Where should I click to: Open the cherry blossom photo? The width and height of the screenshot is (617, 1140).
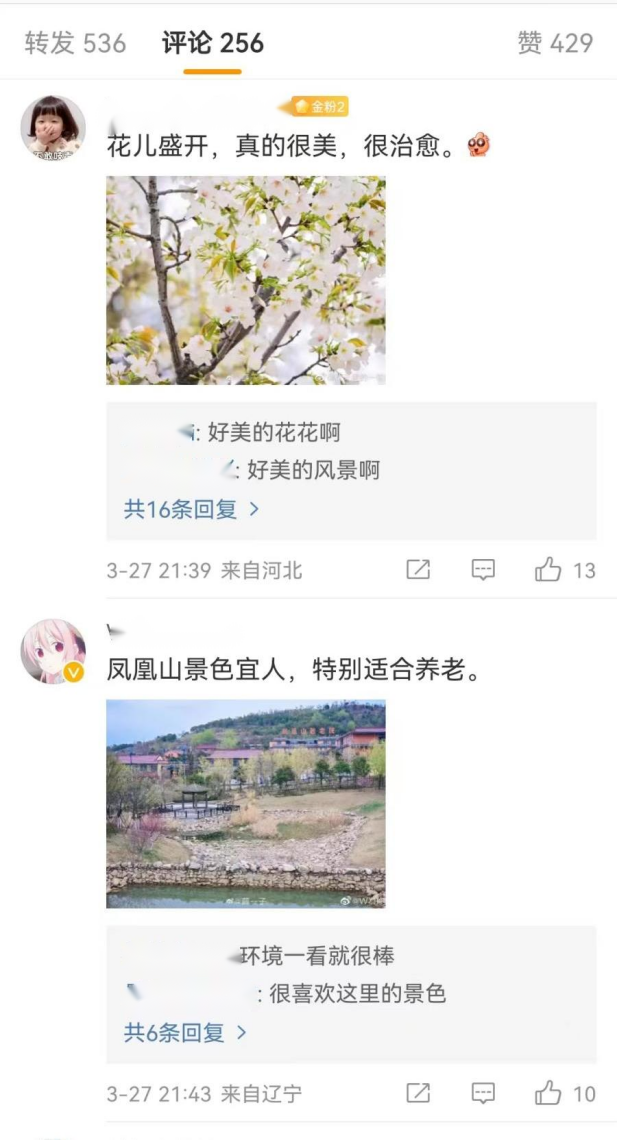click(245, 280)
